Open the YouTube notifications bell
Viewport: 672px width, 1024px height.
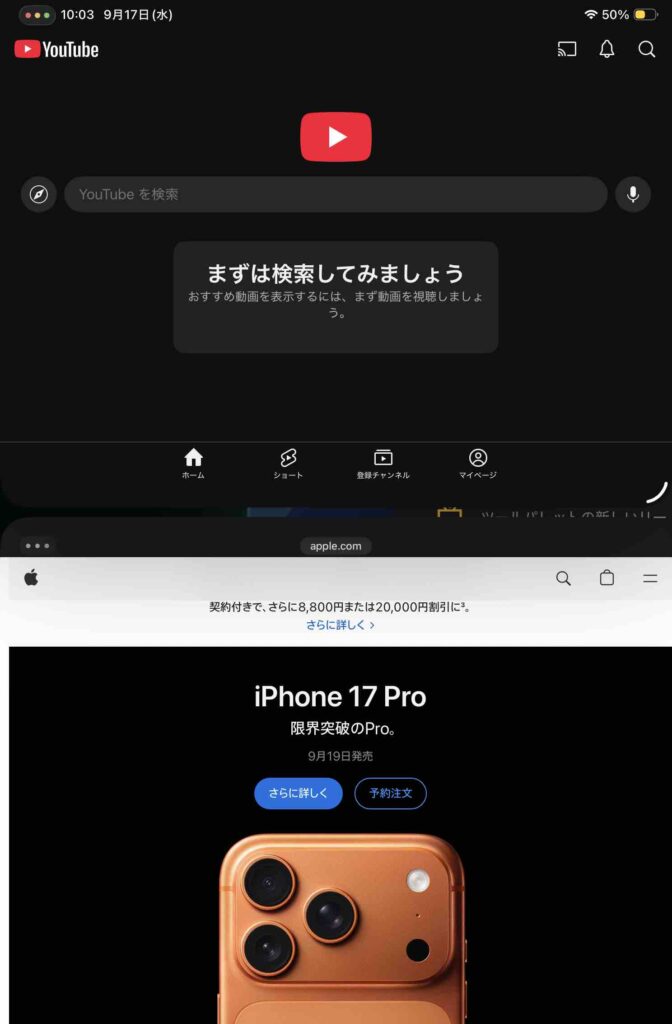[607, 49]
